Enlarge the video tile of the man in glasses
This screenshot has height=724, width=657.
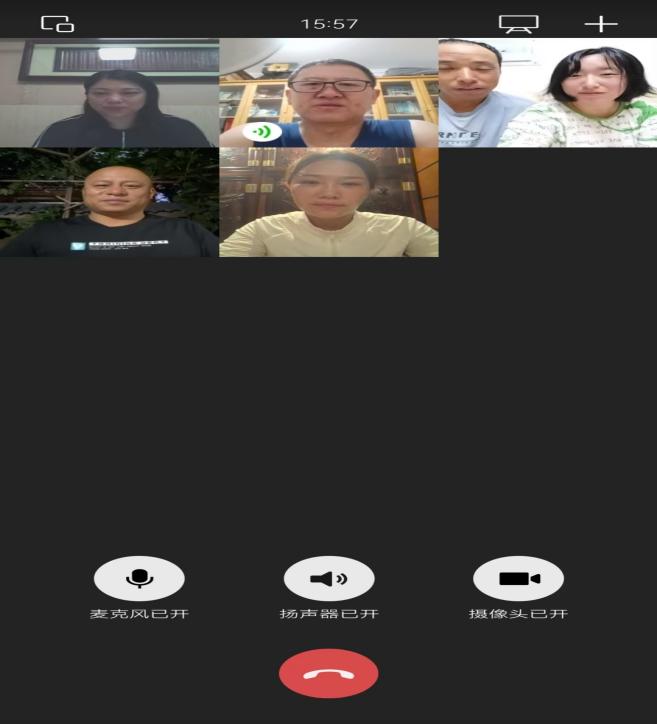(328, 93)
